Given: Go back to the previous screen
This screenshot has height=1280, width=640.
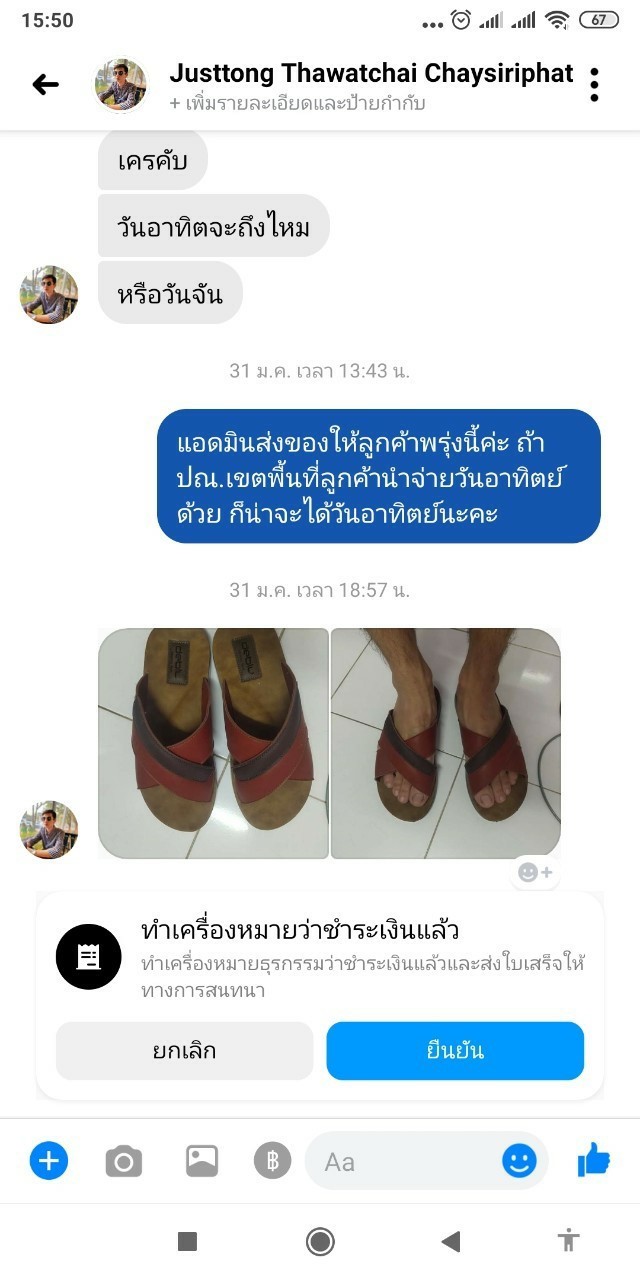Looking at the screenshot, I should click(45, 85).
